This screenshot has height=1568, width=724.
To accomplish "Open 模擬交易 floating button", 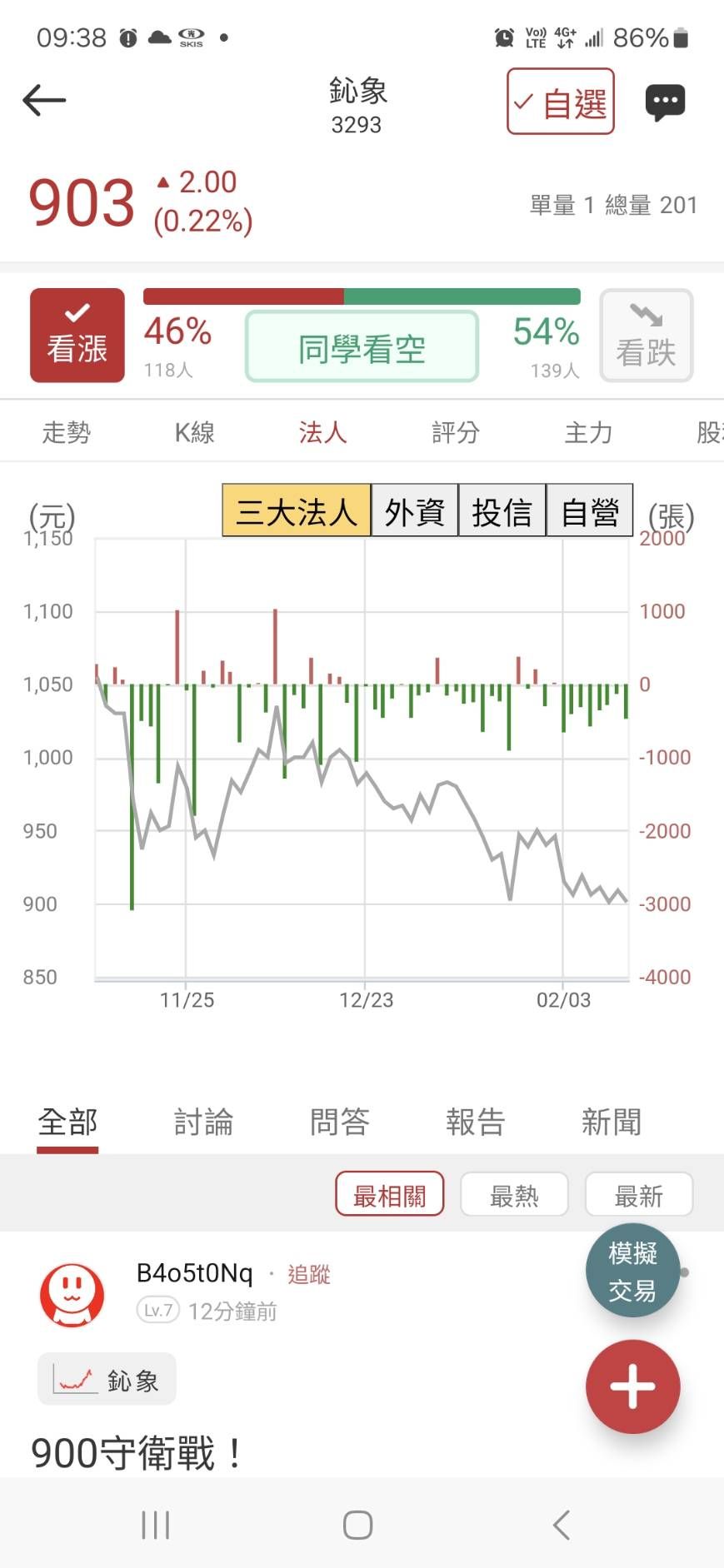I will 632,1272.
